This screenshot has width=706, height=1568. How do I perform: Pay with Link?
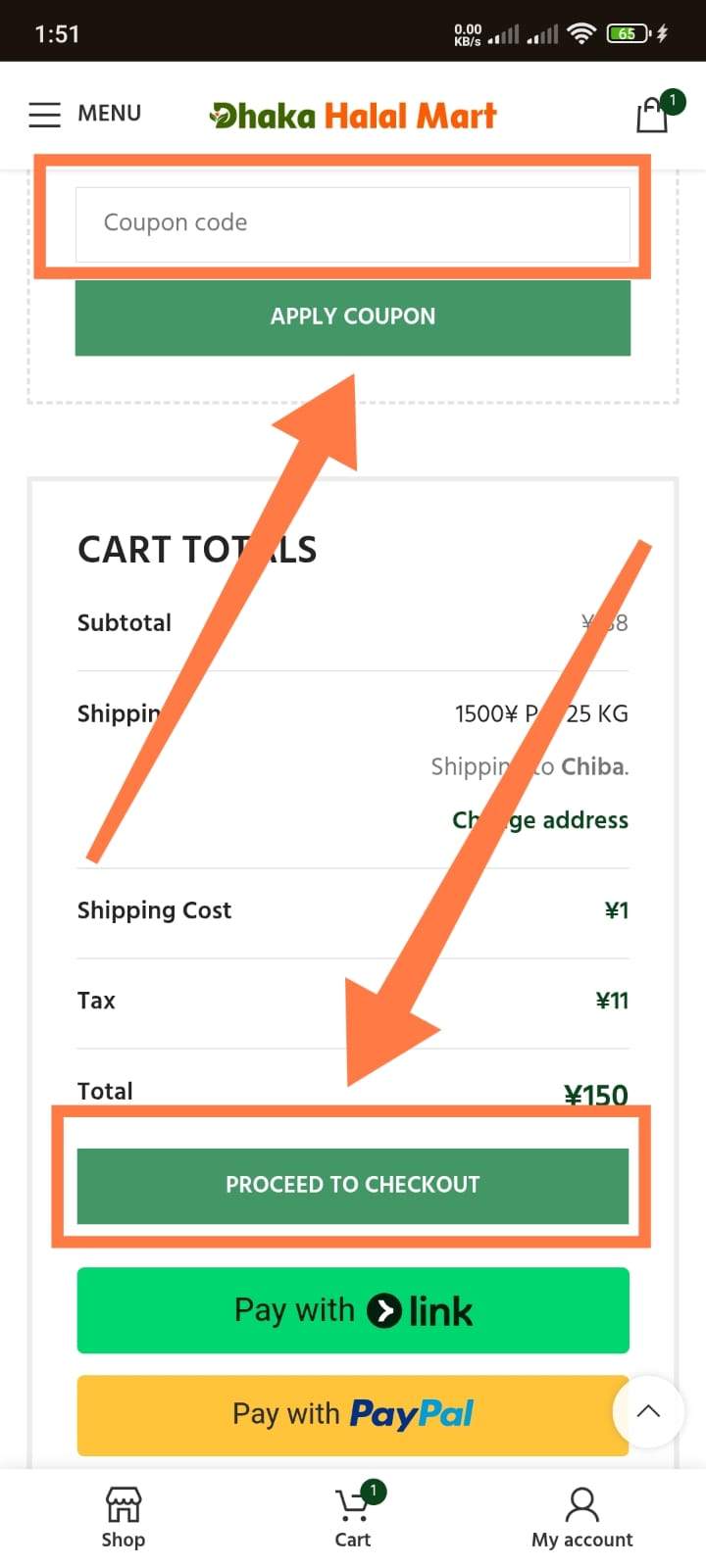point(353,1310)
